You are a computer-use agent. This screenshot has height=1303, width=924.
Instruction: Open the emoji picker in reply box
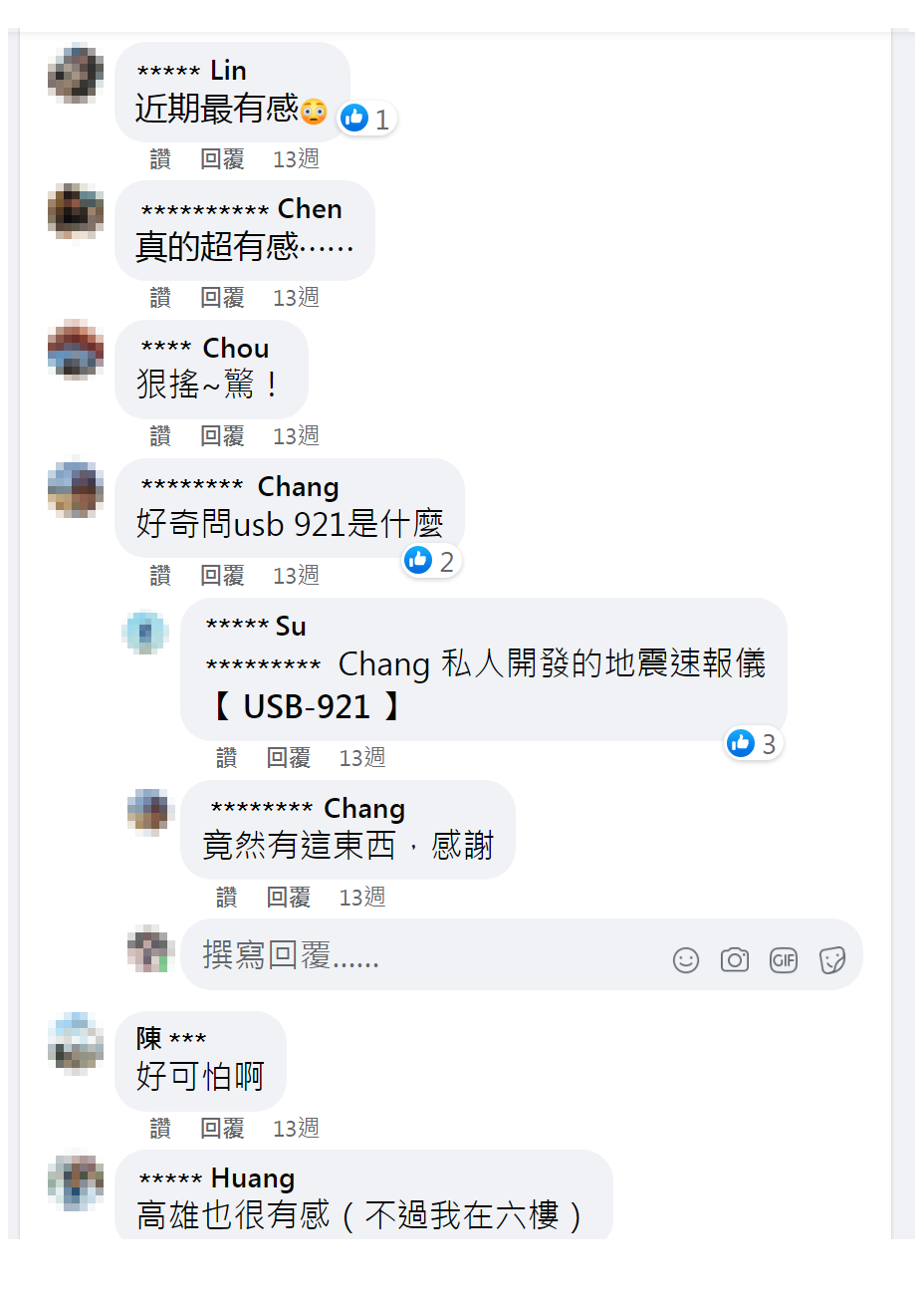pos(686,959)
